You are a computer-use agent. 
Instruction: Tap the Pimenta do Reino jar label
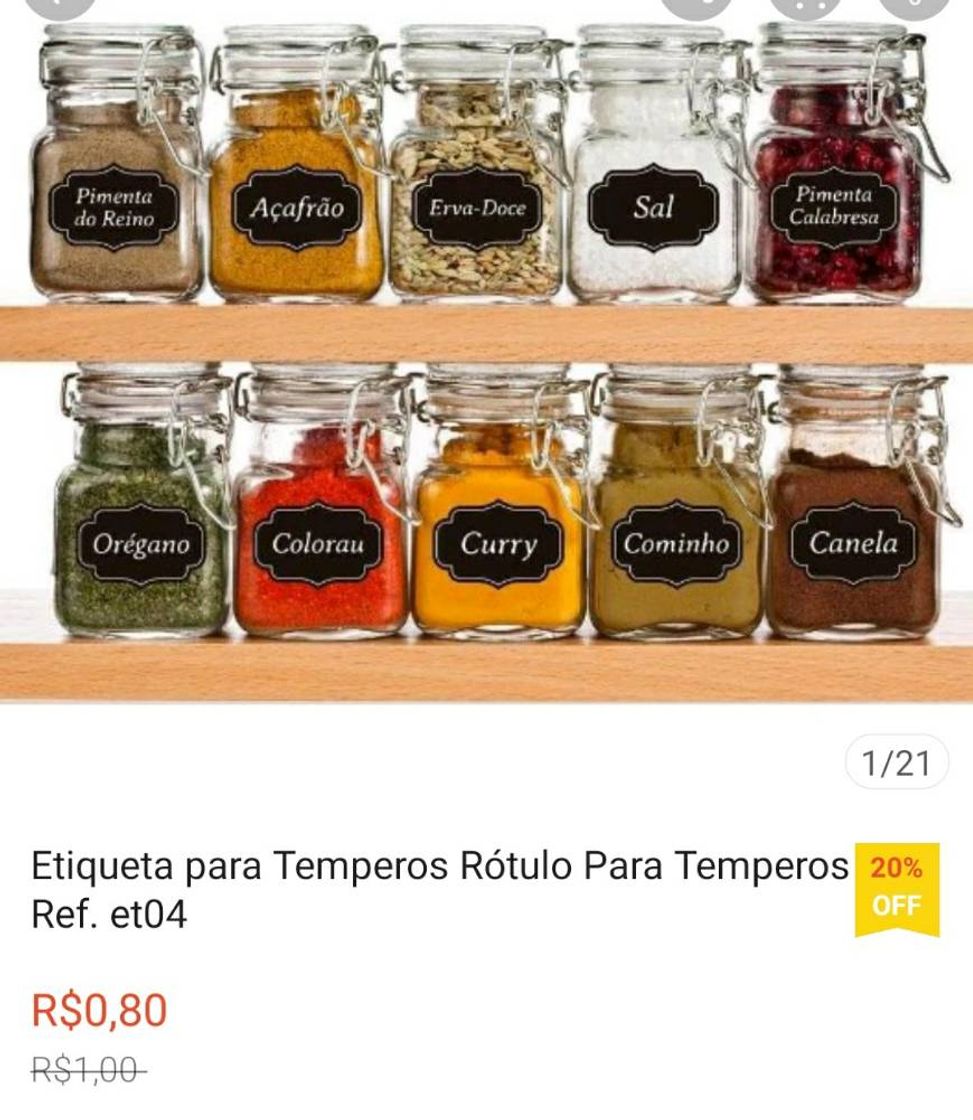pos(111,206)
